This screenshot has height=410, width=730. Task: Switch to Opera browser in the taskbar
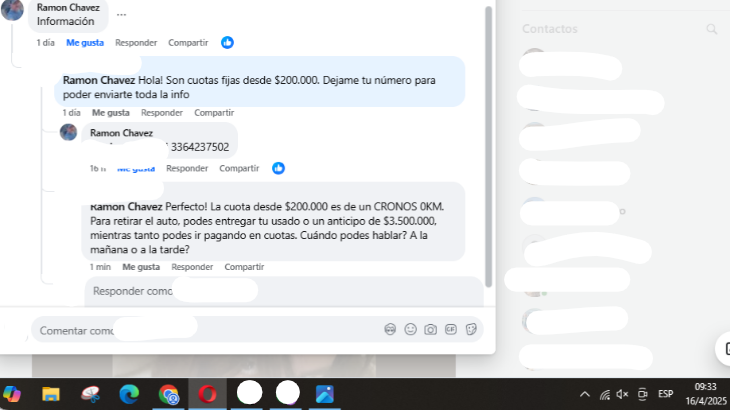[x=208, y=394]
